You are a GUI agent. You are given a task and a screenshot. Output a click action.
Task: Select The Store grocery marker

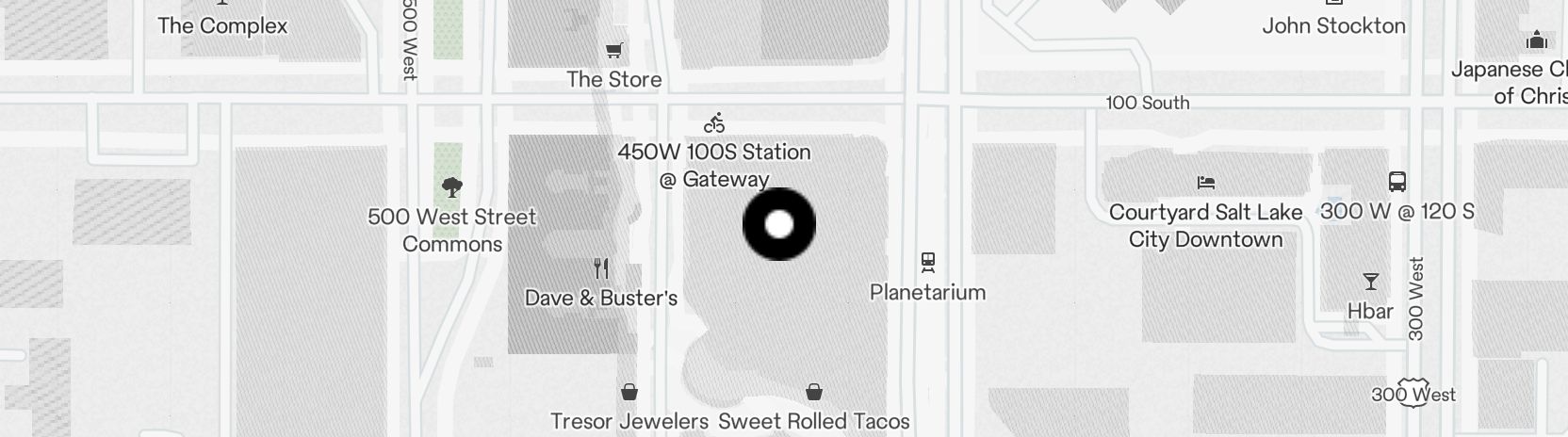click(x=614, y=51)
